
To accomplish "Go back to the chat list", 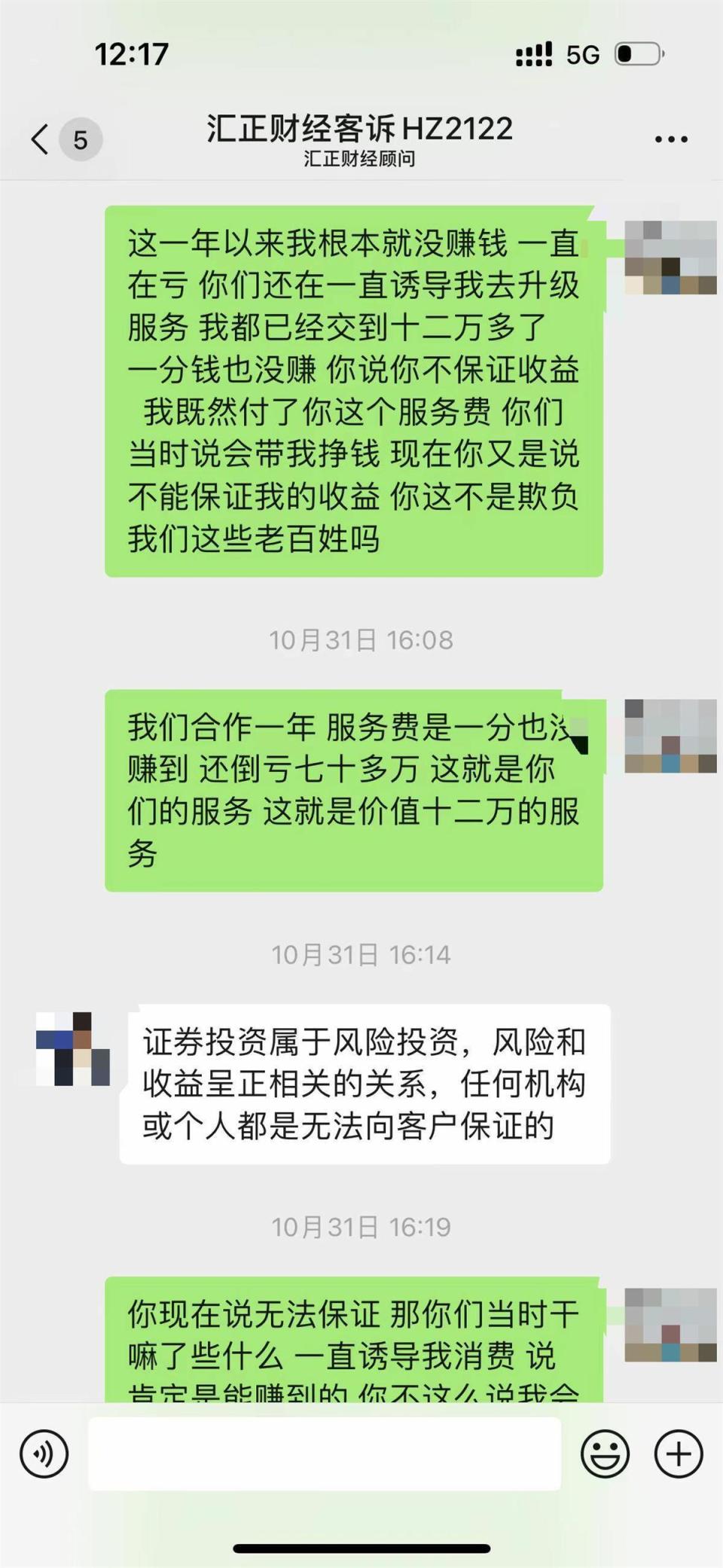I will tap(41, 139).
